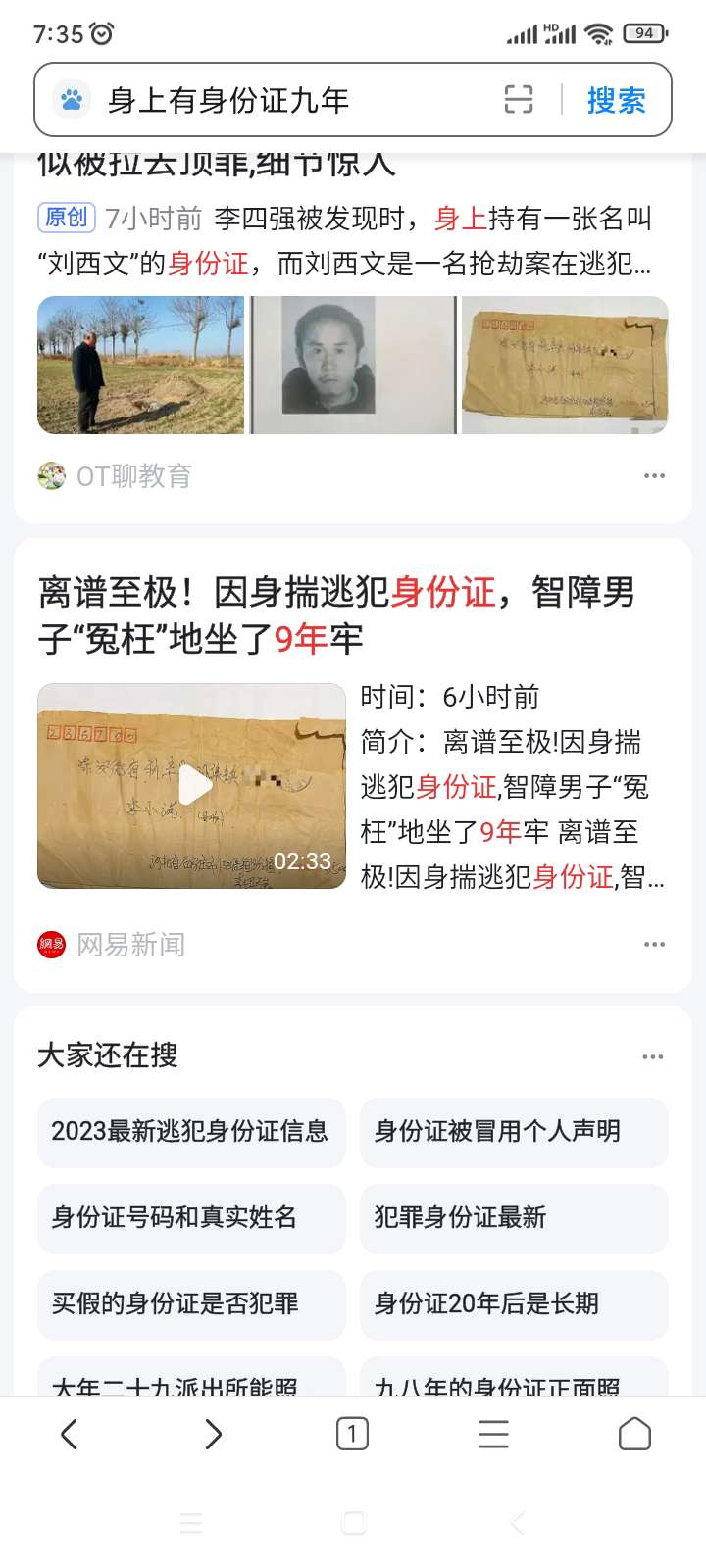Go forward in the browser toolbar

click(x=213, y=1435)
